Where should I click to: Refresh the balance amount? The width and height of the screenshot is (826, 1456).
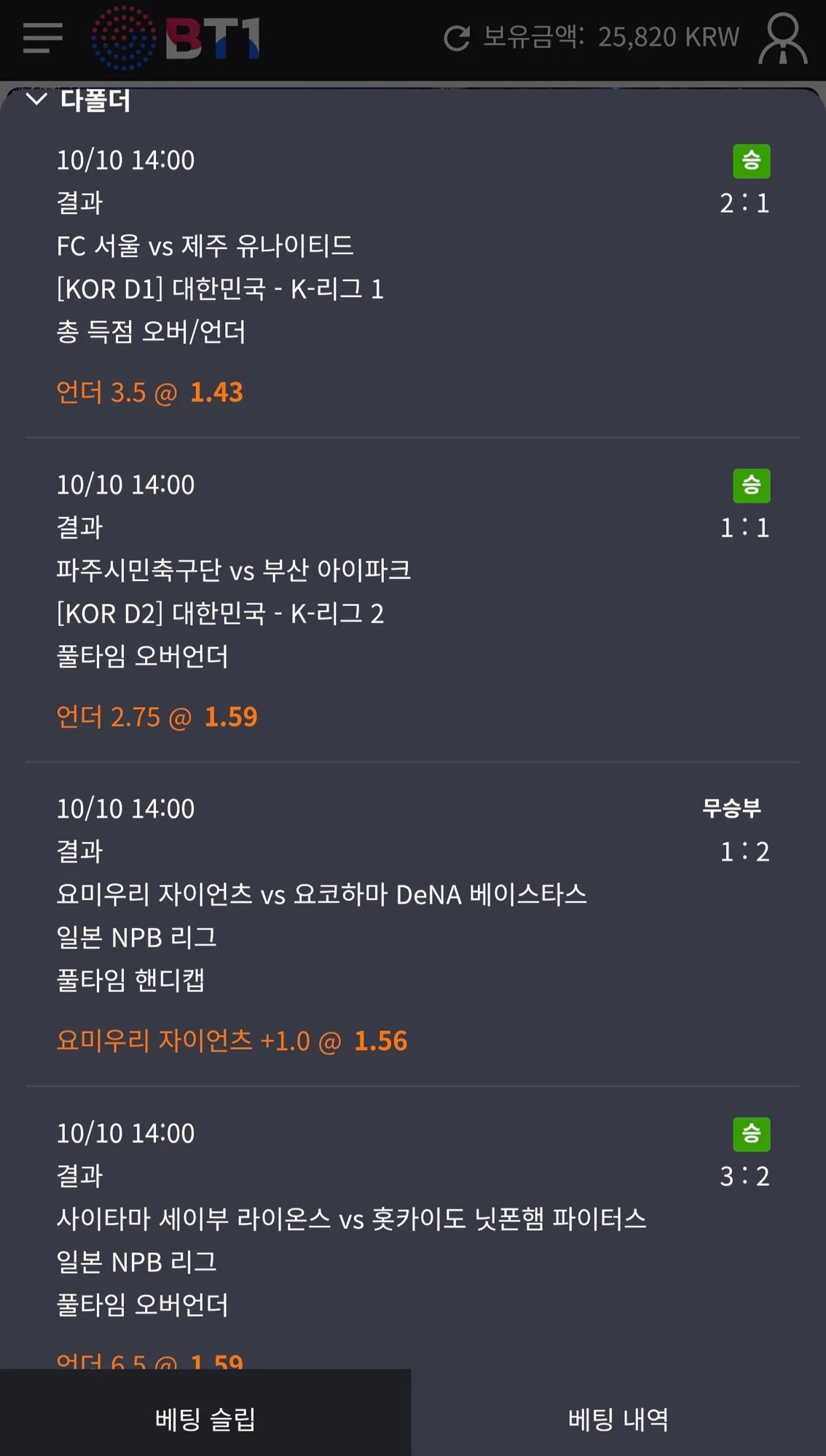pyautogui.click(x=457, y=38)
